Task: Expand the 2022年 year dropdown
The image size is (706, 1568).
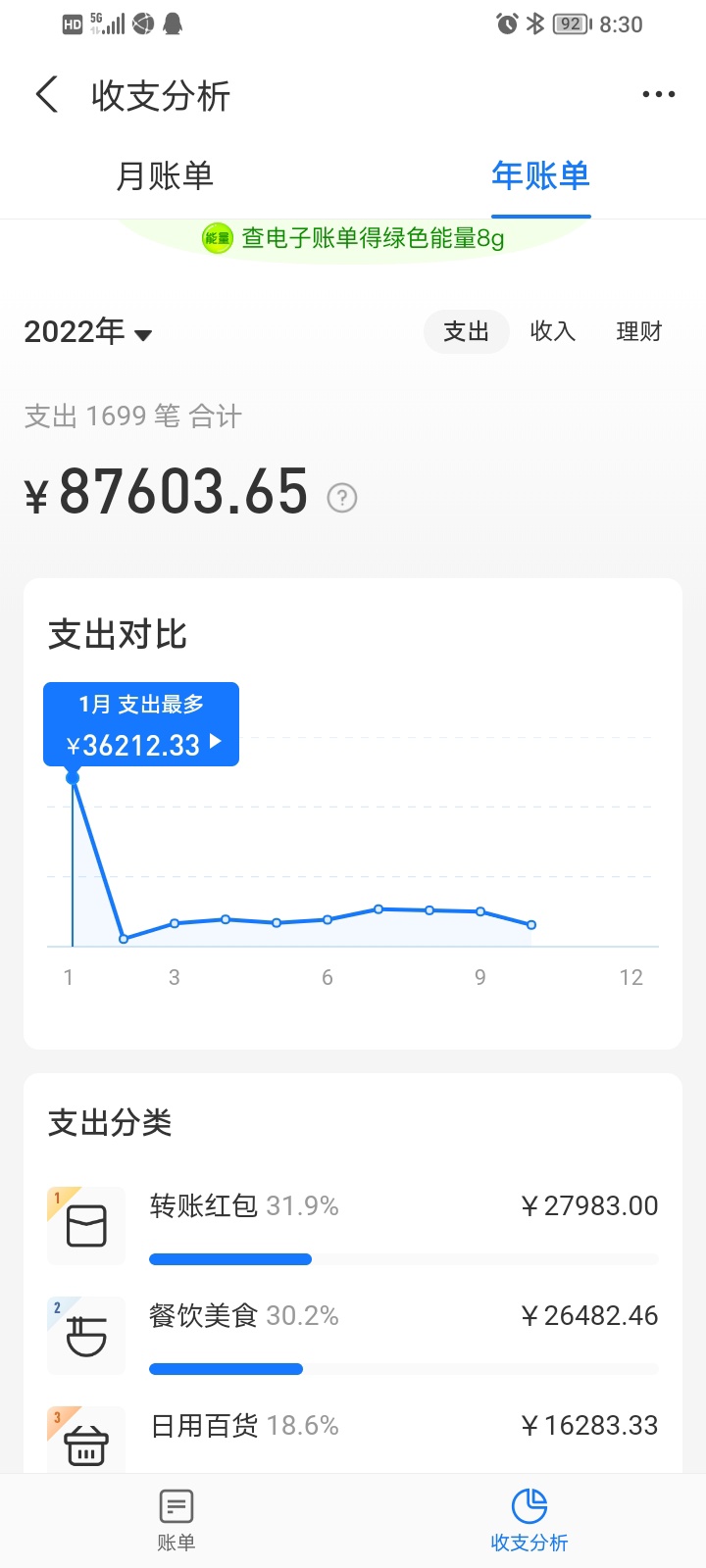Action: coord(88,332)
